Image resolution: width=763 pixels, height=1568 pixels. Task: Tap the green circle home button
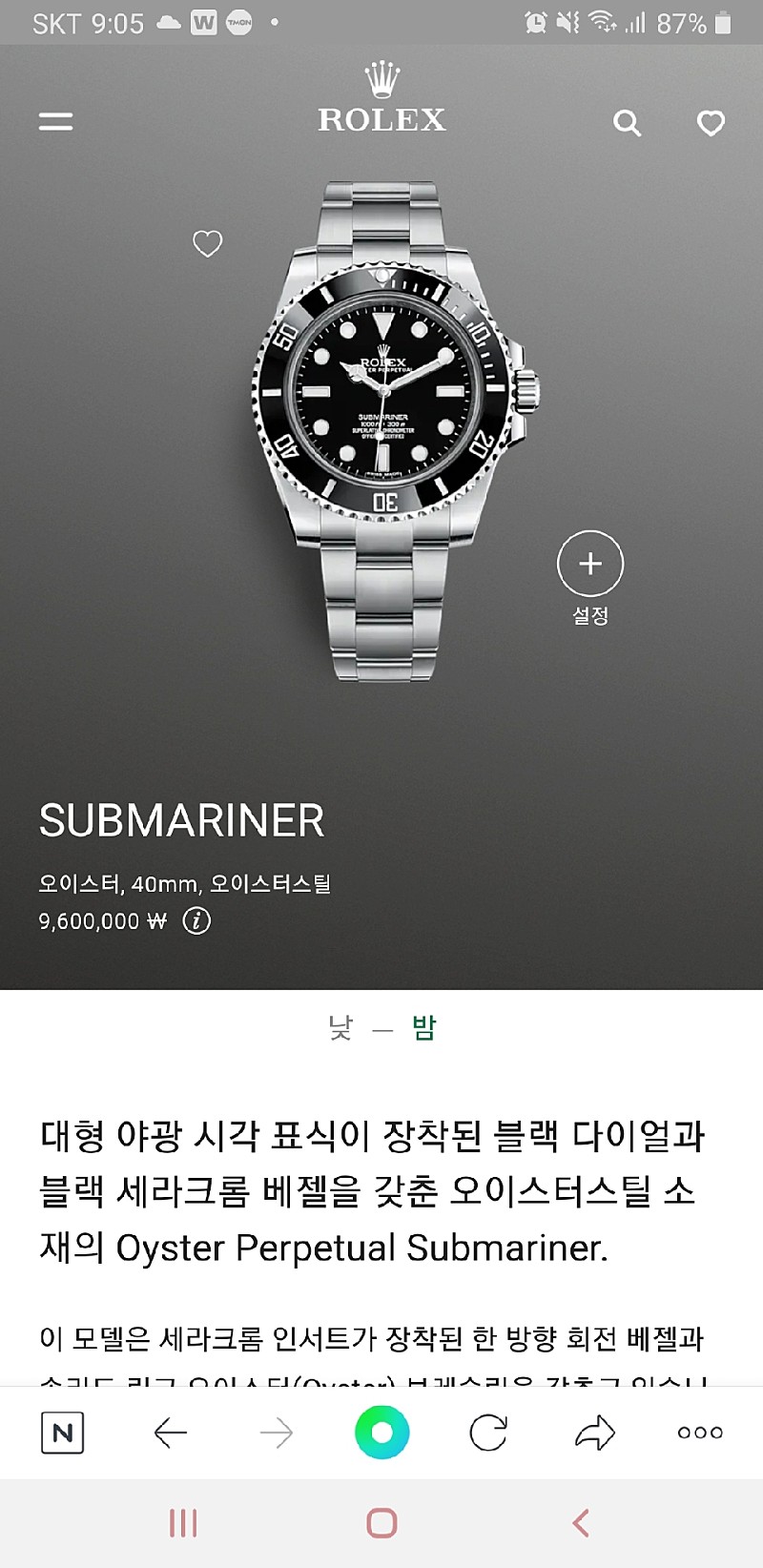tap(381, 1433)
